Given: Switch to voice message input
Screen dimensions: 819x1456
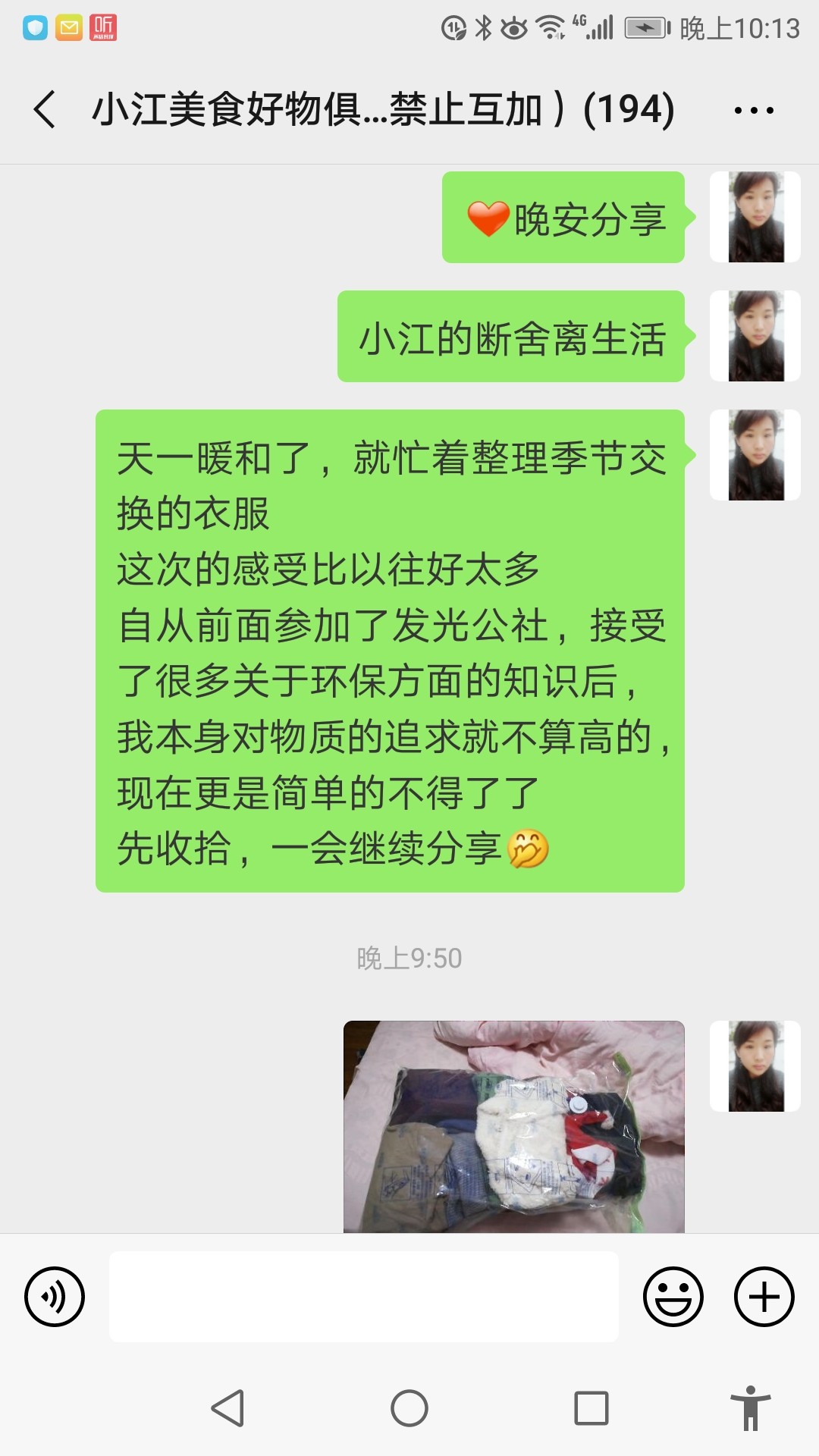Looking at the screenshot, I should pyautogui.click(x=55, y=1297).
